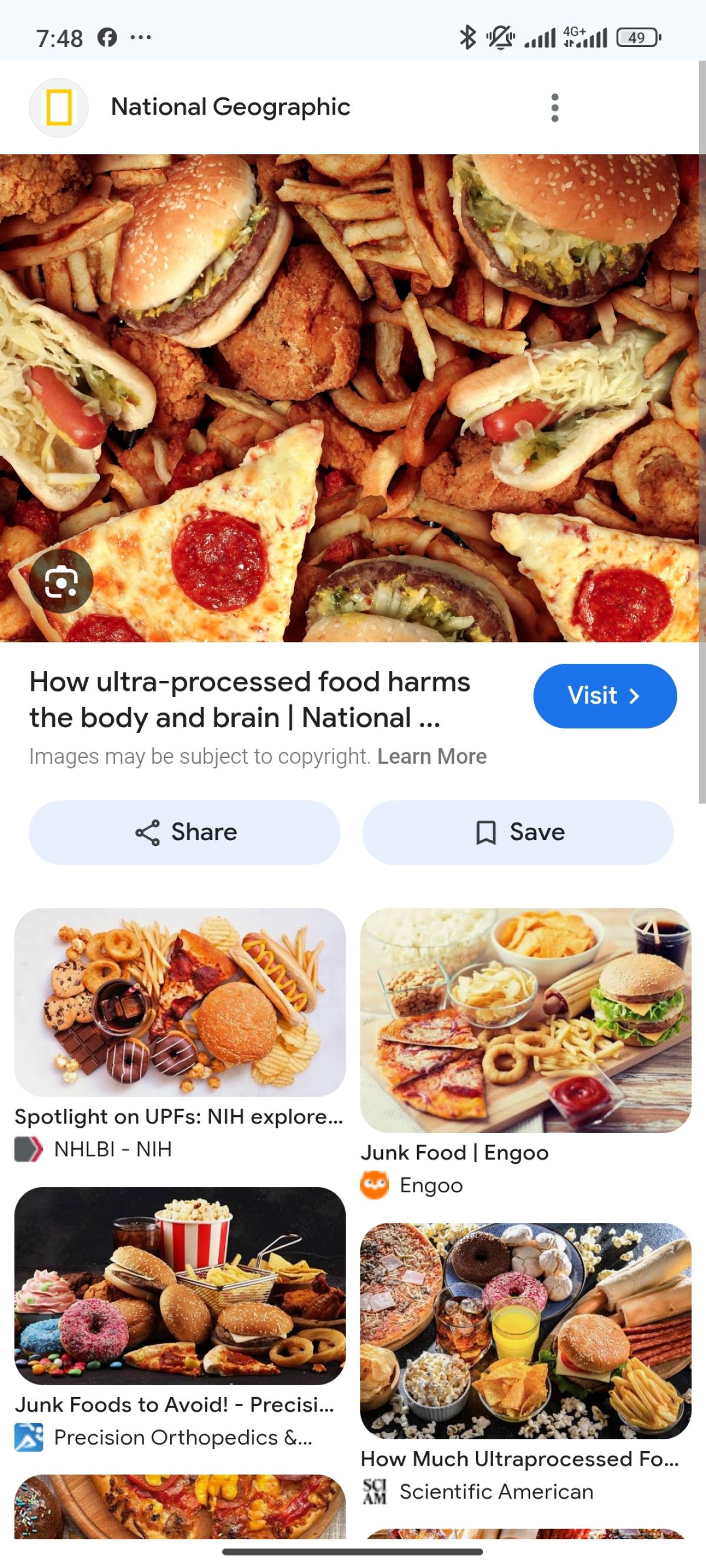Visit the National Geographic article

(x=604, y=695)
